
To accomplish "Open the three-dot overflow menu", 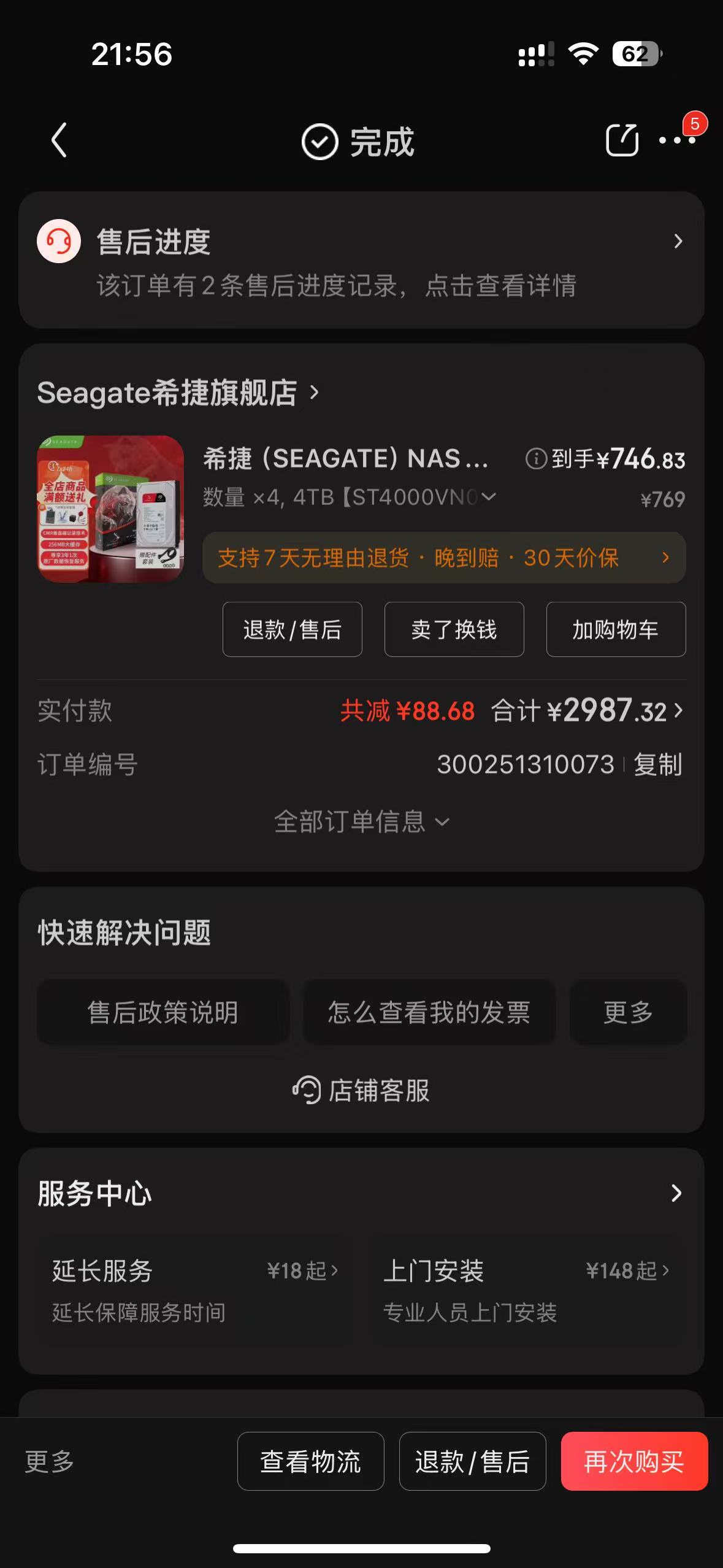I will click(676, 140).
